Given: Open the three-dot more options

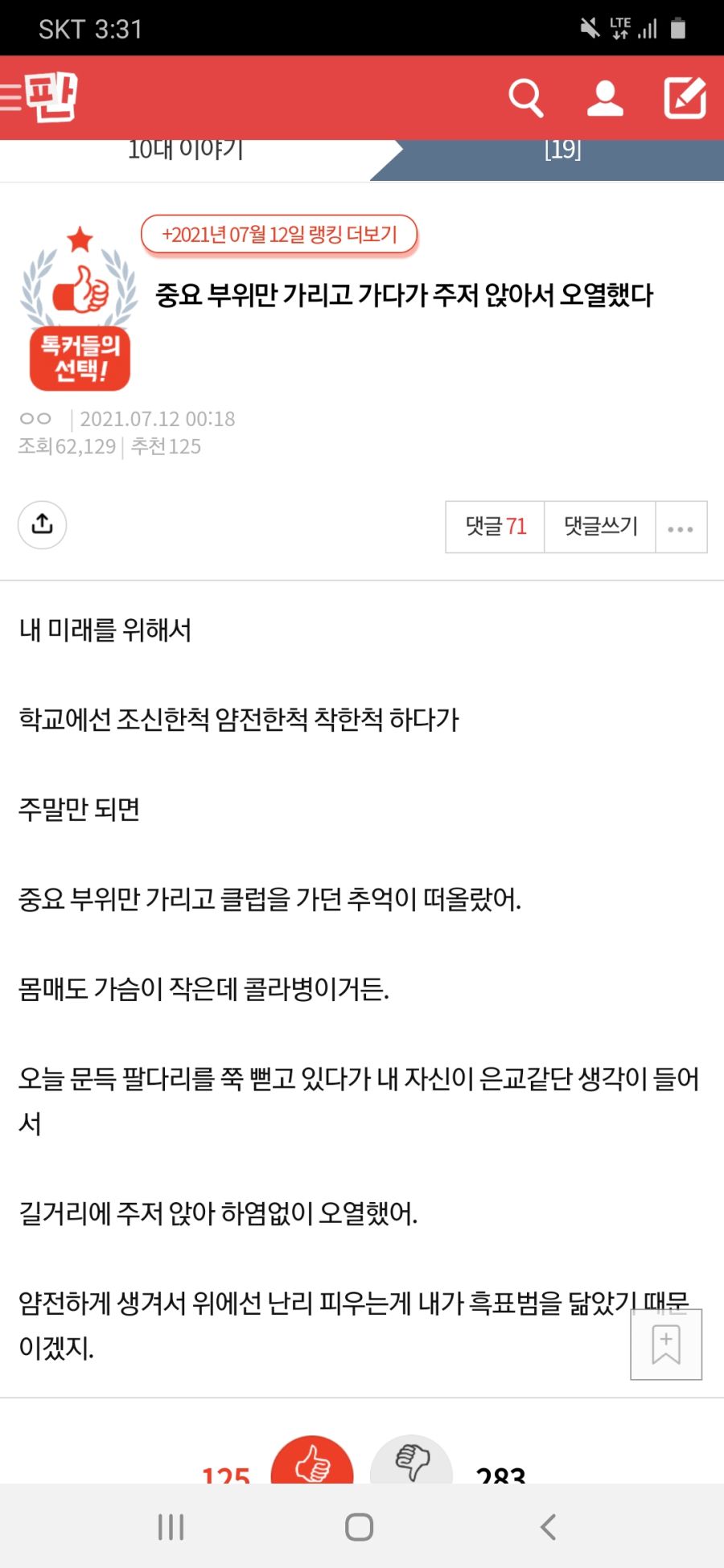Looking at the screenshot, I should (x=681, y=527).
